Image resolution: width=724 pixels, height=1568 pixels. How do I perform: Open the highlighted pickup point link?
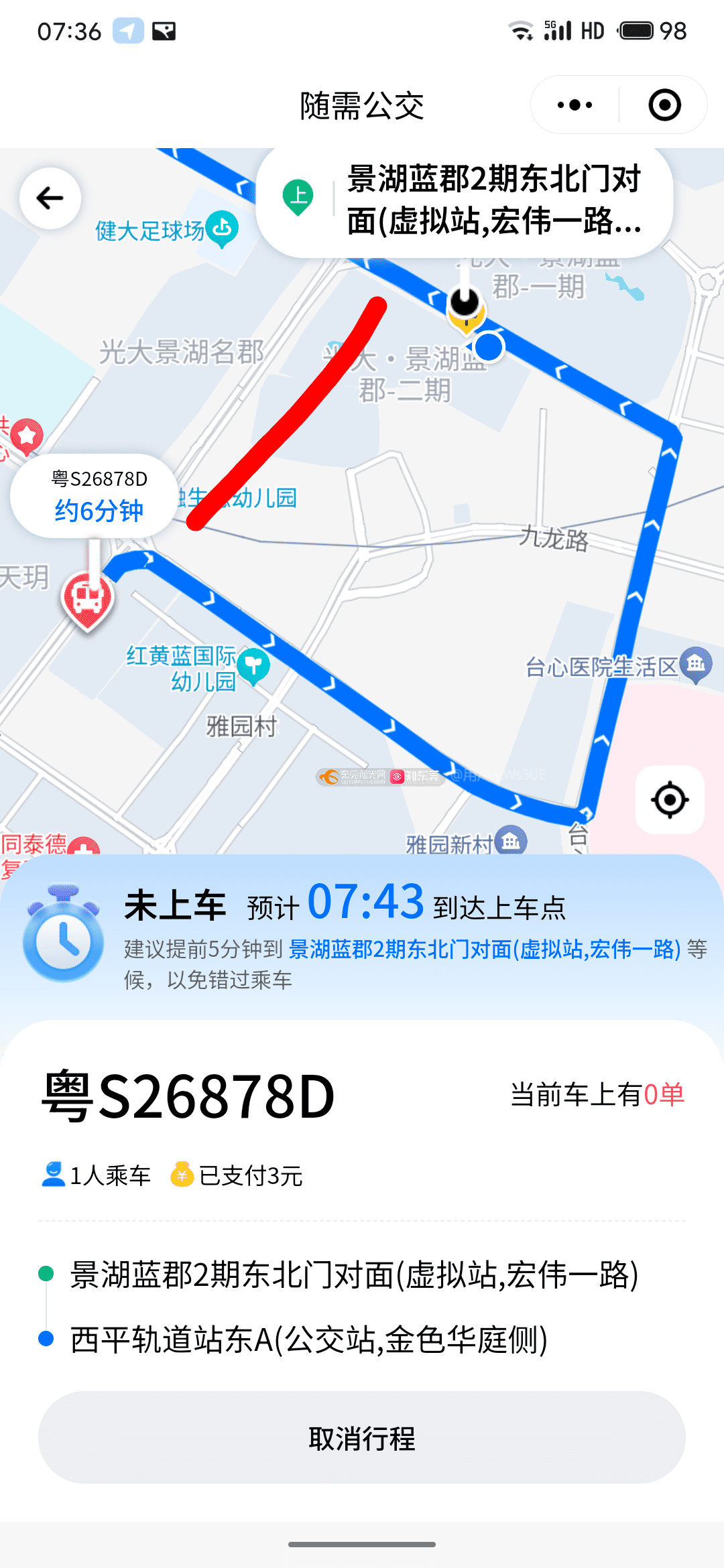point(485,950)
